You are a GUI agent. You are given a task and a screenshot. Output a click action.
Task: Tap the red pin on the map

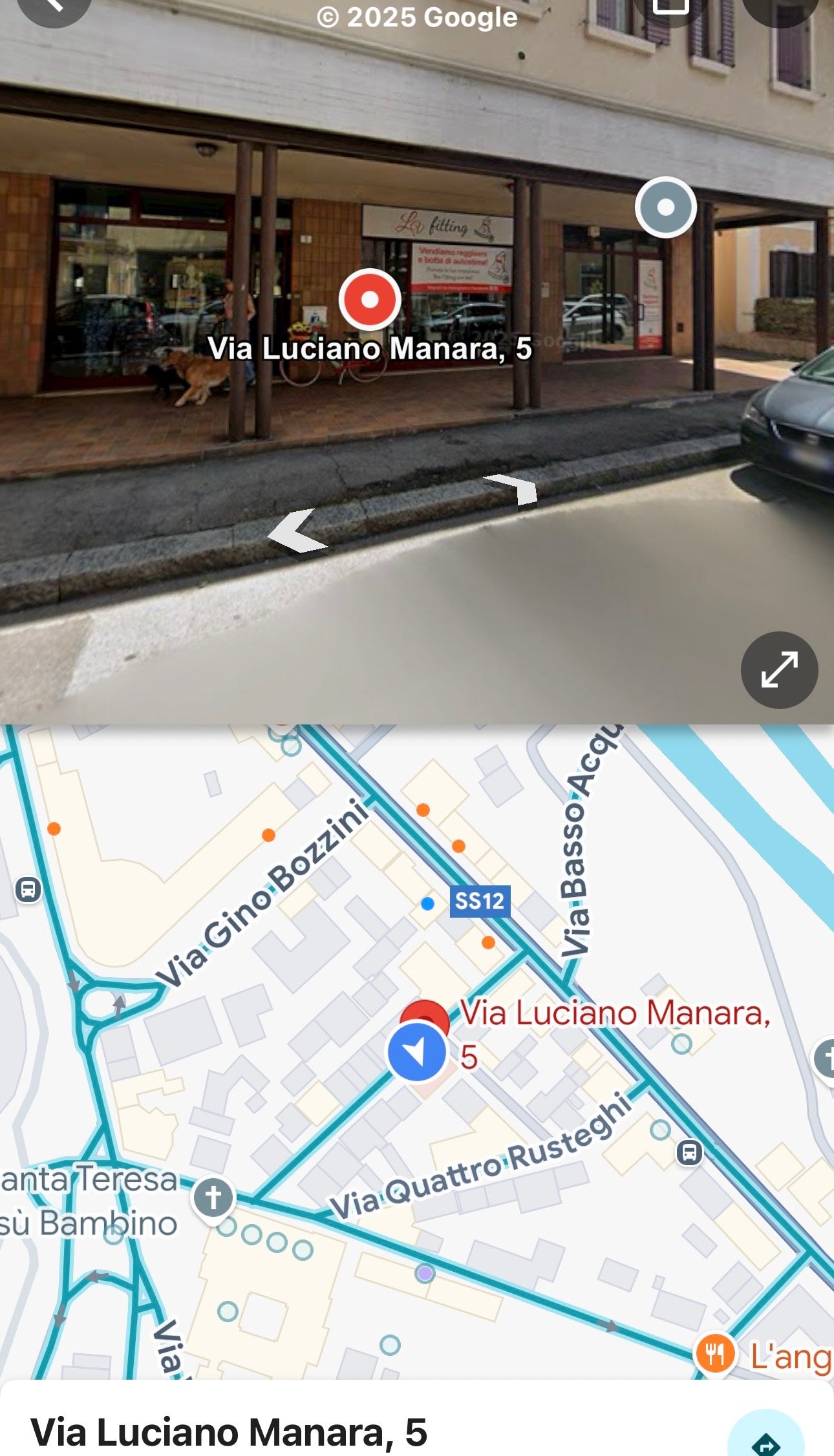point(425,1017)
